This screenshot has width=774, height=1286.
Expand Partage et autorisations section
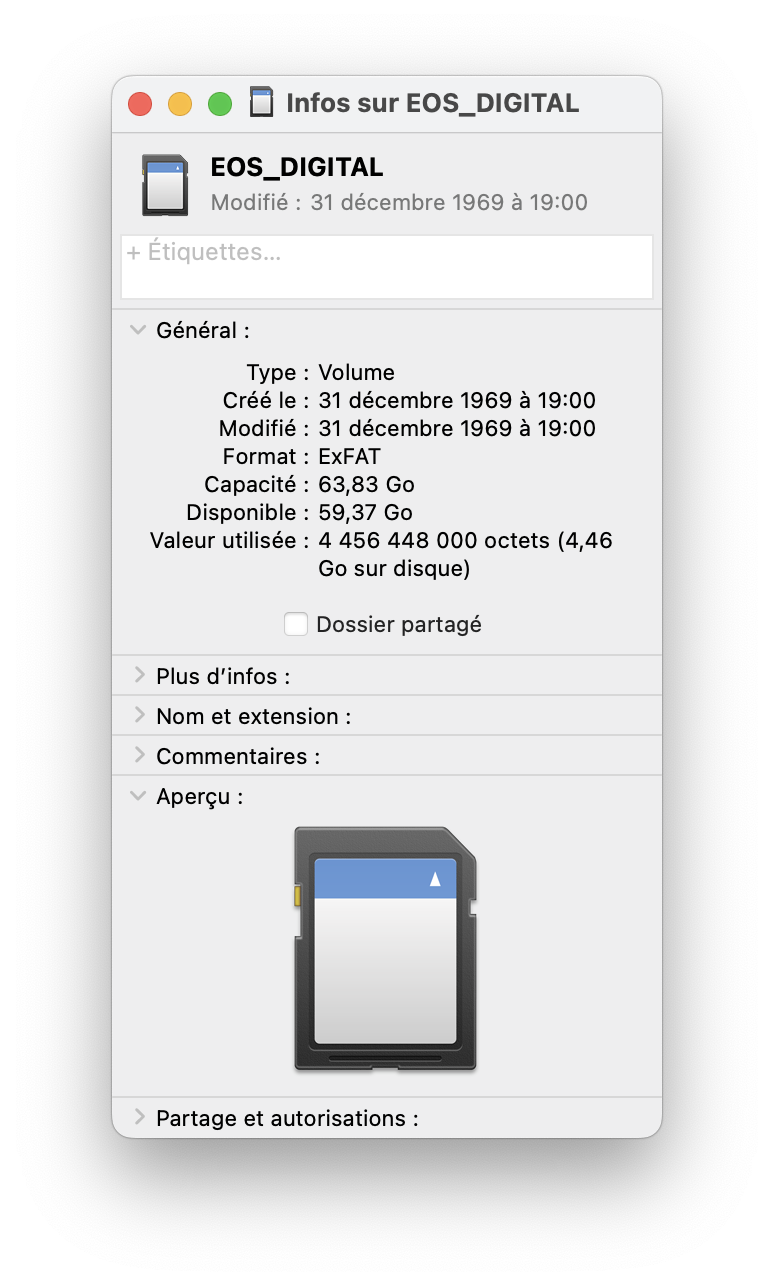[139, 1118]
